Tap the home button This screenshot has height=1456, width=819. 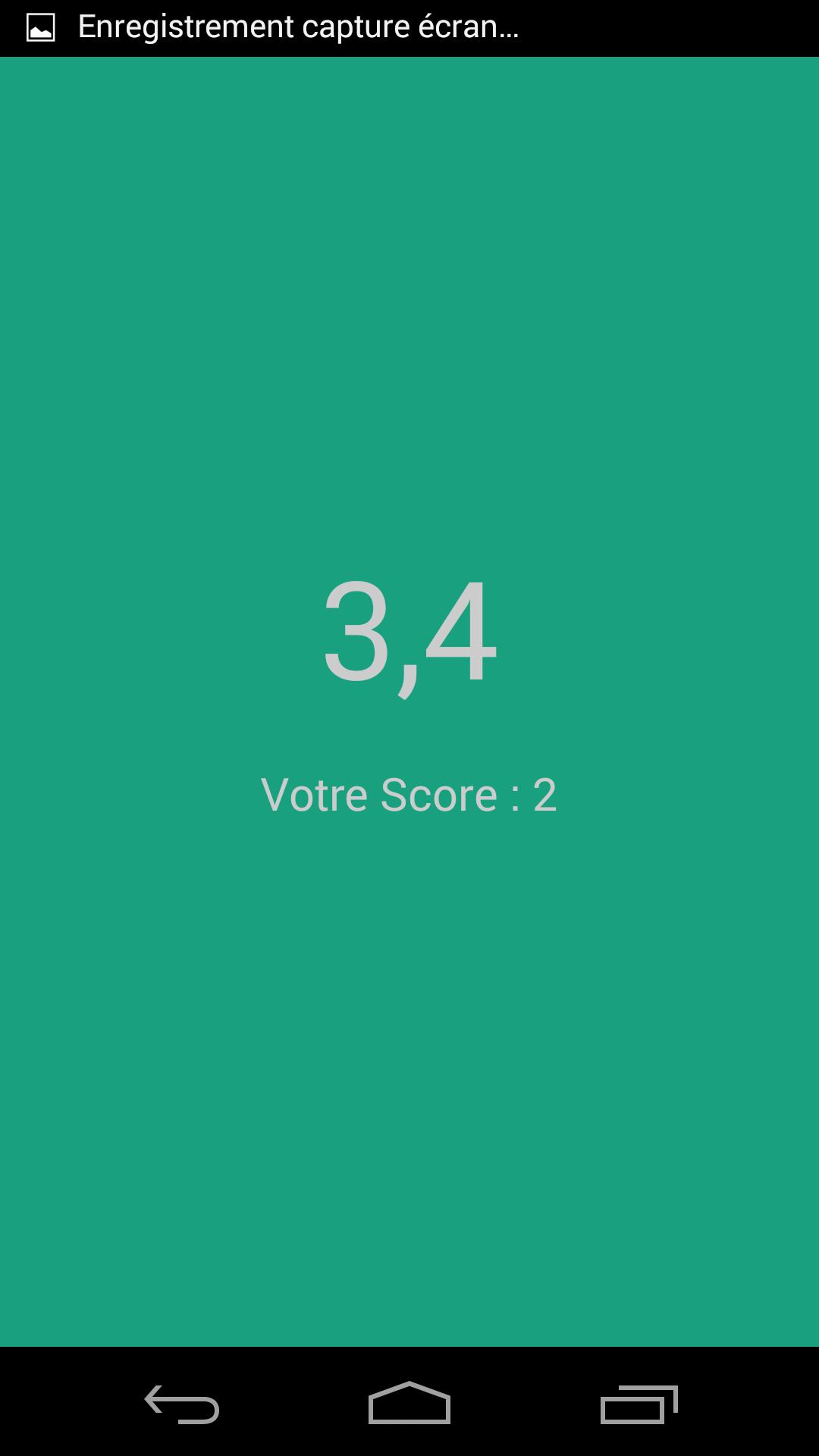click(409, 1404)
